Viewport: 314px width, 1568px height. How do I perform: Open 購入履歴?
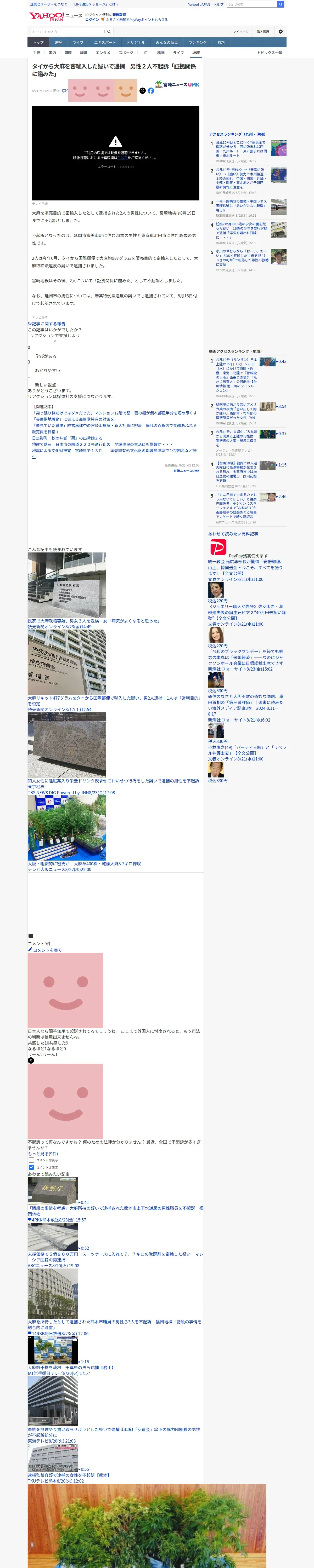pos(263,32)
